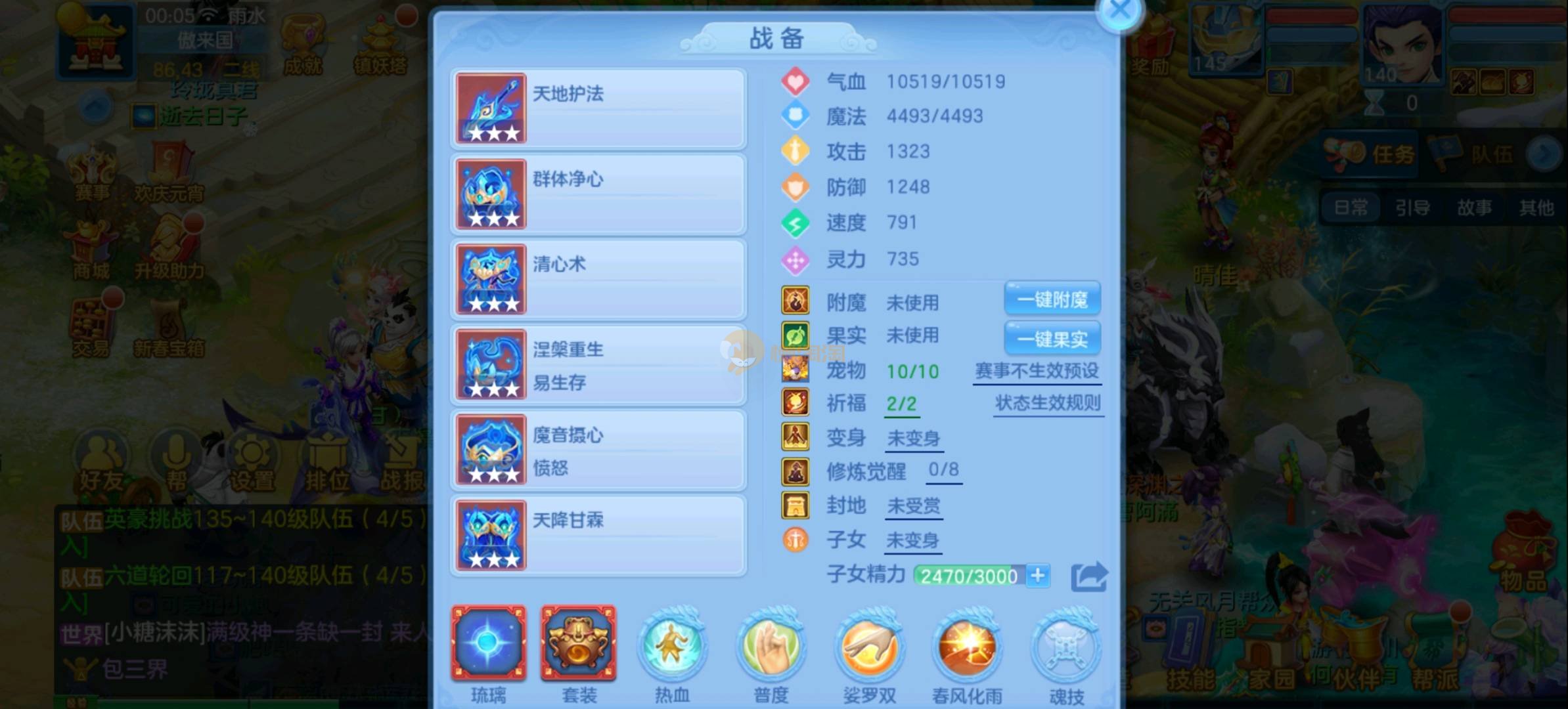Select the 群体净心 skill slot
1568x709 pixels.
coord(598,194)
